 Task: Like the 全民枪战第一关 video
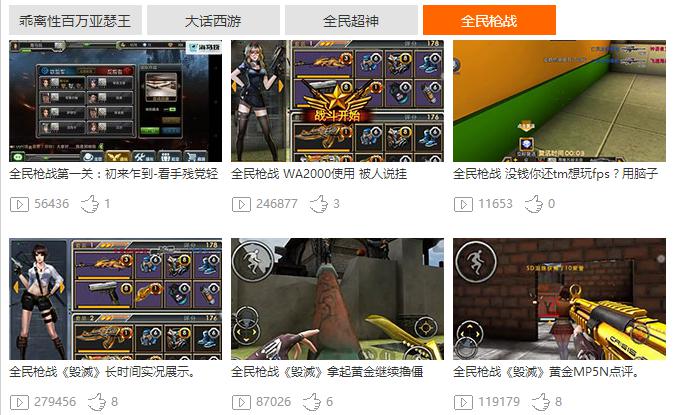coord(90,204)
